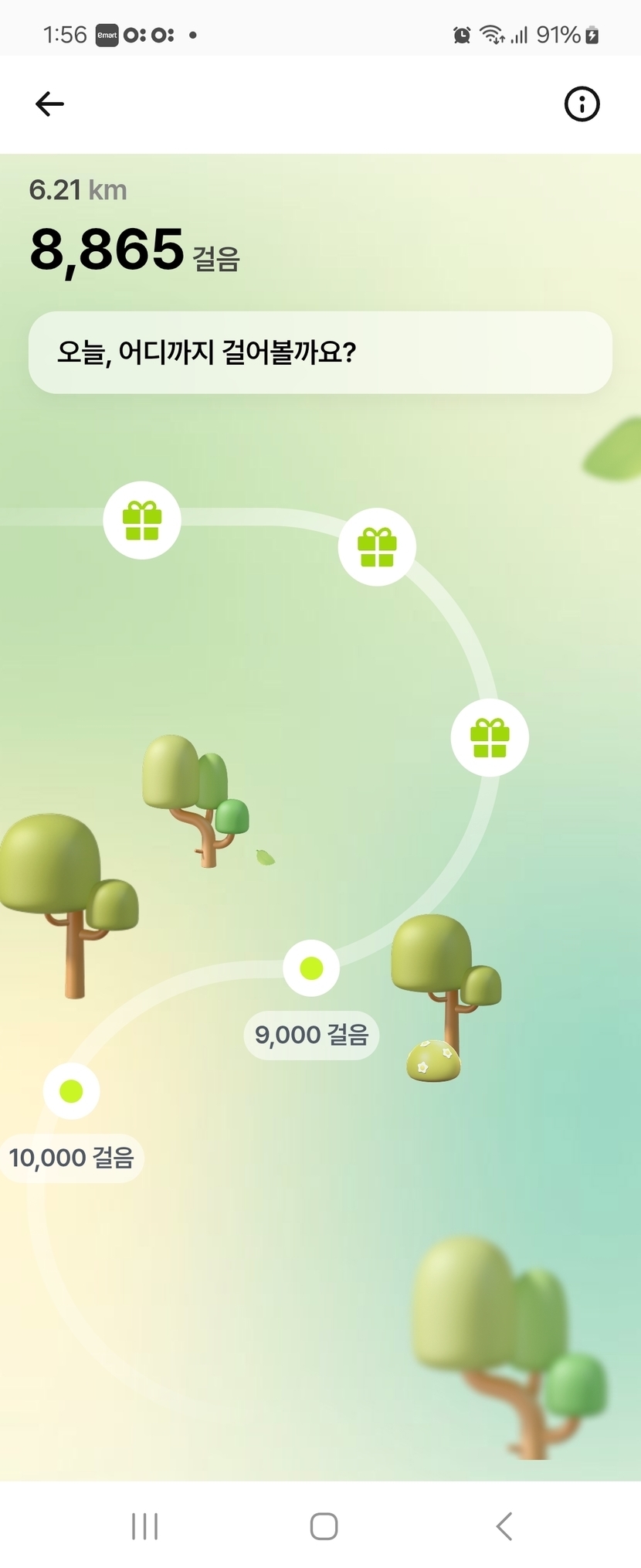Viewport: 641px width, 1568px height.
Task: Open the gift box closest to 9,000 걸음
Action: pyautogui.click(x=490, y=737)
